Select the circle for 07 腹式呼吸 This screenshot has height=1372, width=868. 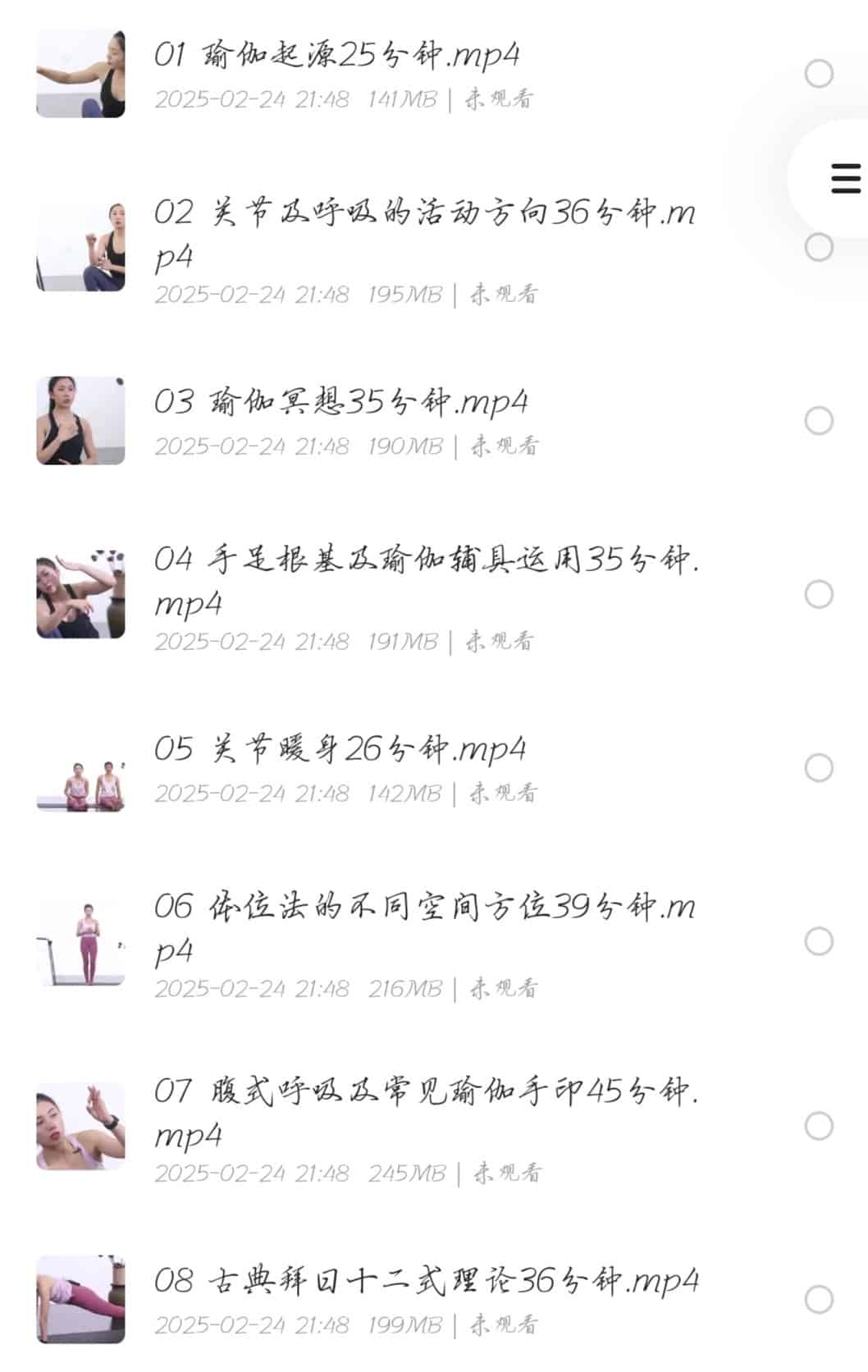819,1126
